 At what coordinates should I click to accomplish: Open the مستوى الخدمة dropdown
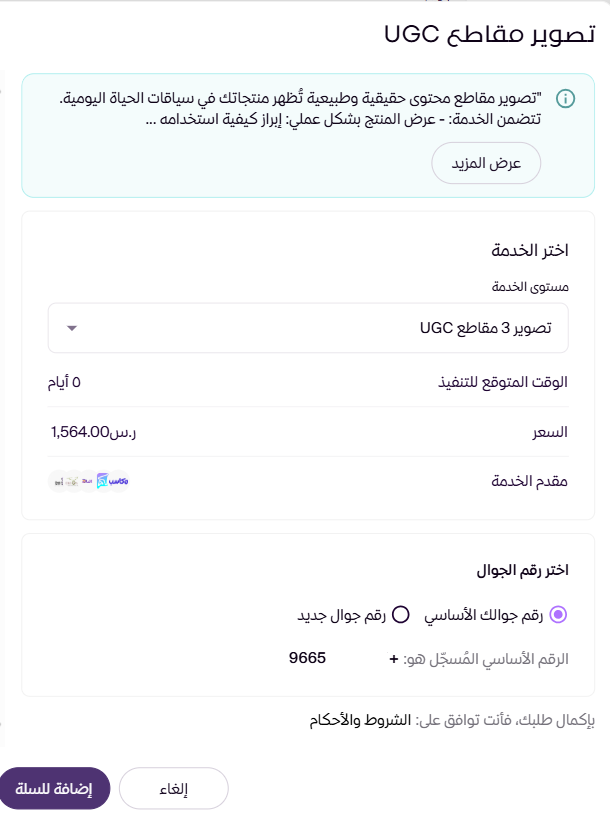(308, 328)
